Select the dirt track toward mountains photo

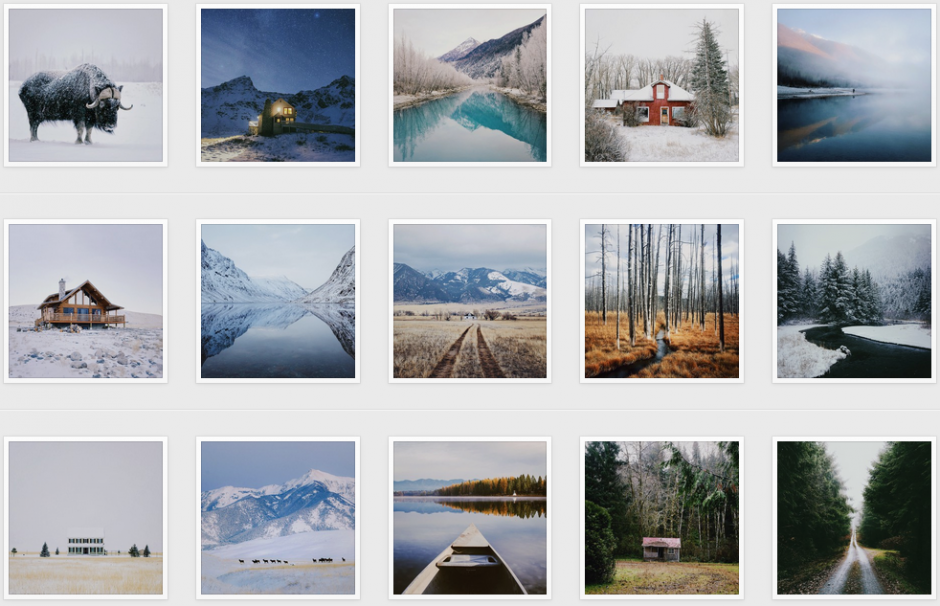coord(470,301)
